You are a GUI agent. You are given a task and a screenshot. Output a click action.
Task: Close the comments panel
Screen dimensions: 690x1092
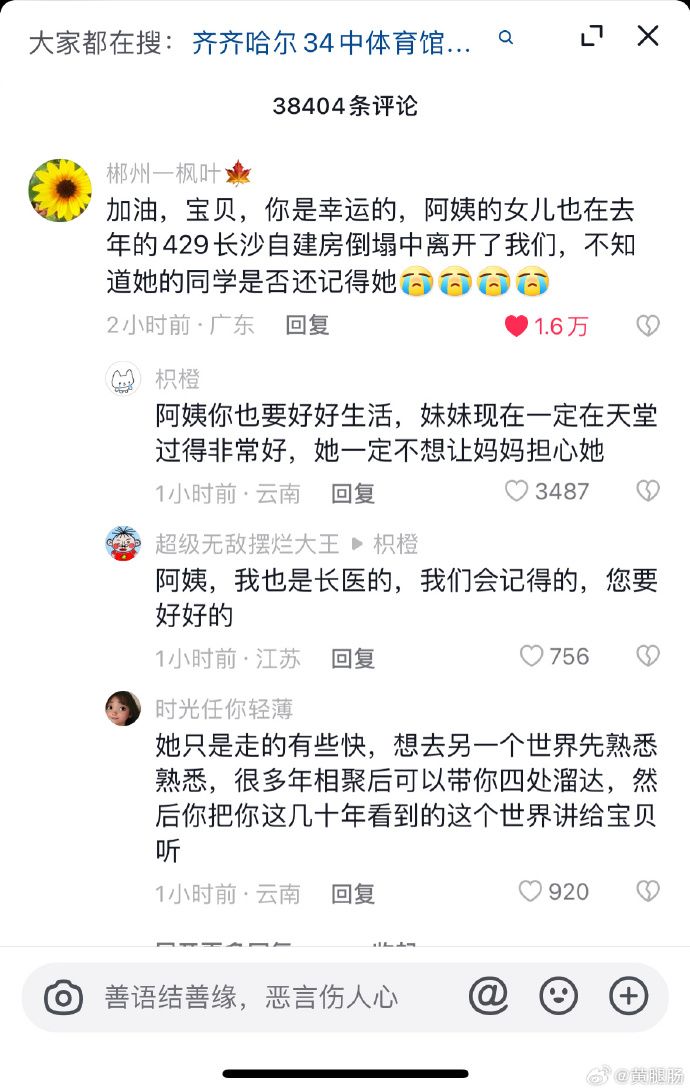pos(648,36)
